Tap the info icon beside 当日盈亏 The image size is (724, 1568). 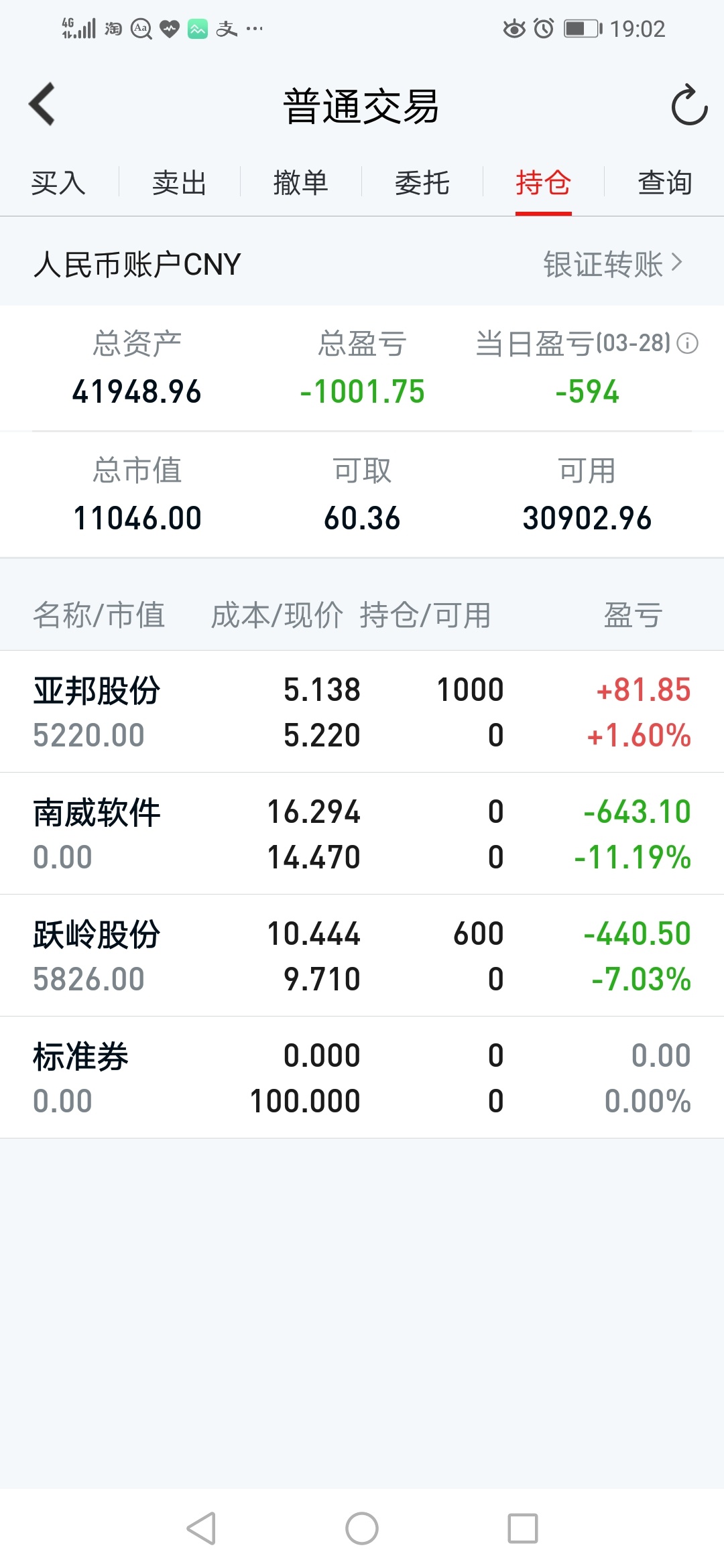pos(687,343)
